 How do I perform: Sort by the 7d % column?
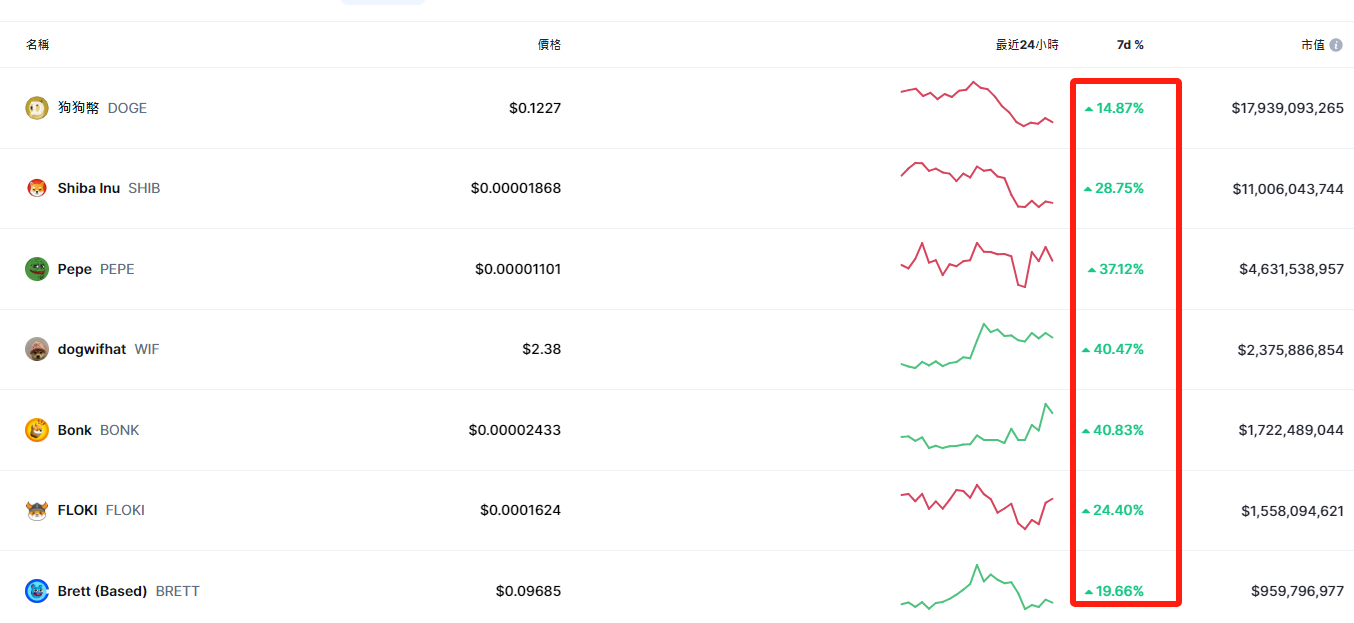click(1130, 45)
